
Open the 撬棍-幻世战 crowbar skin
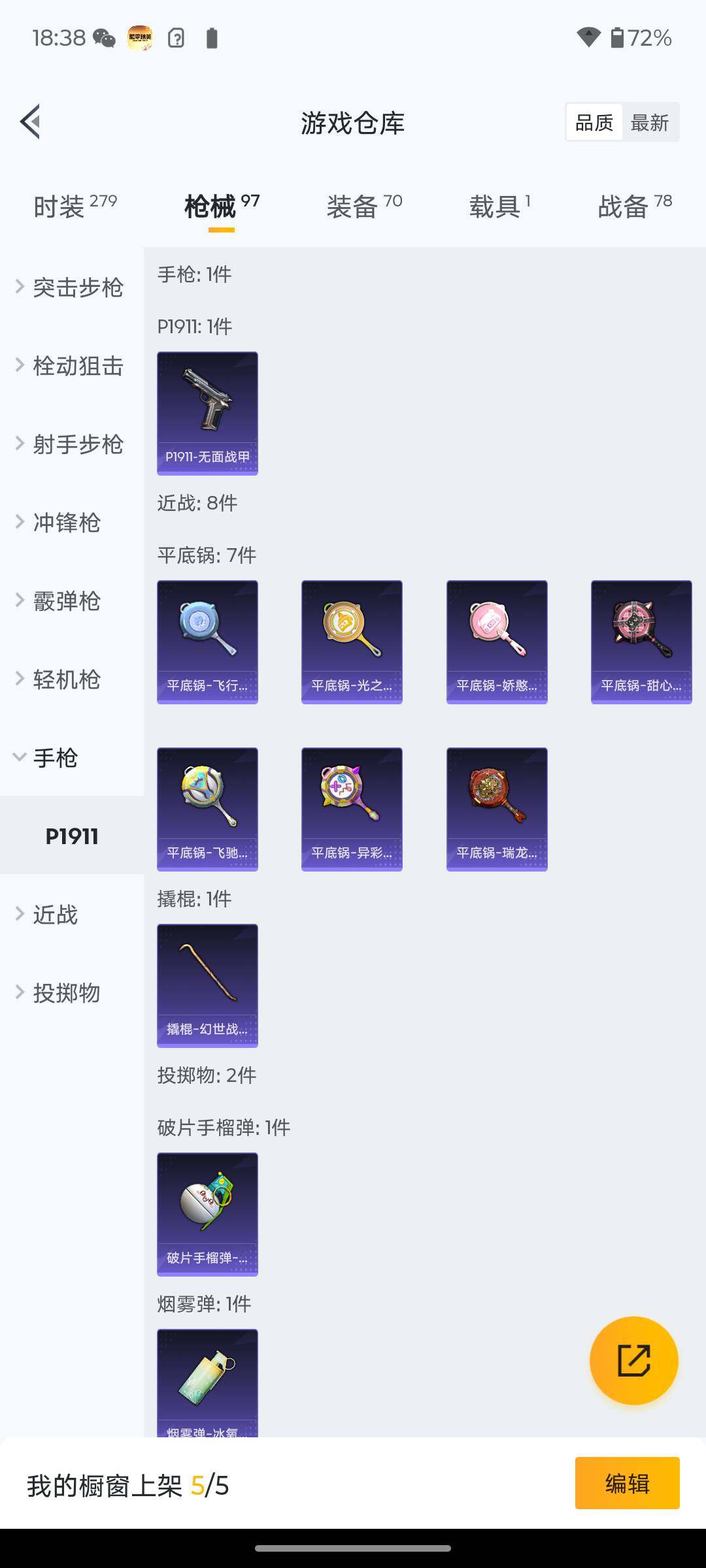pos(207,985)
